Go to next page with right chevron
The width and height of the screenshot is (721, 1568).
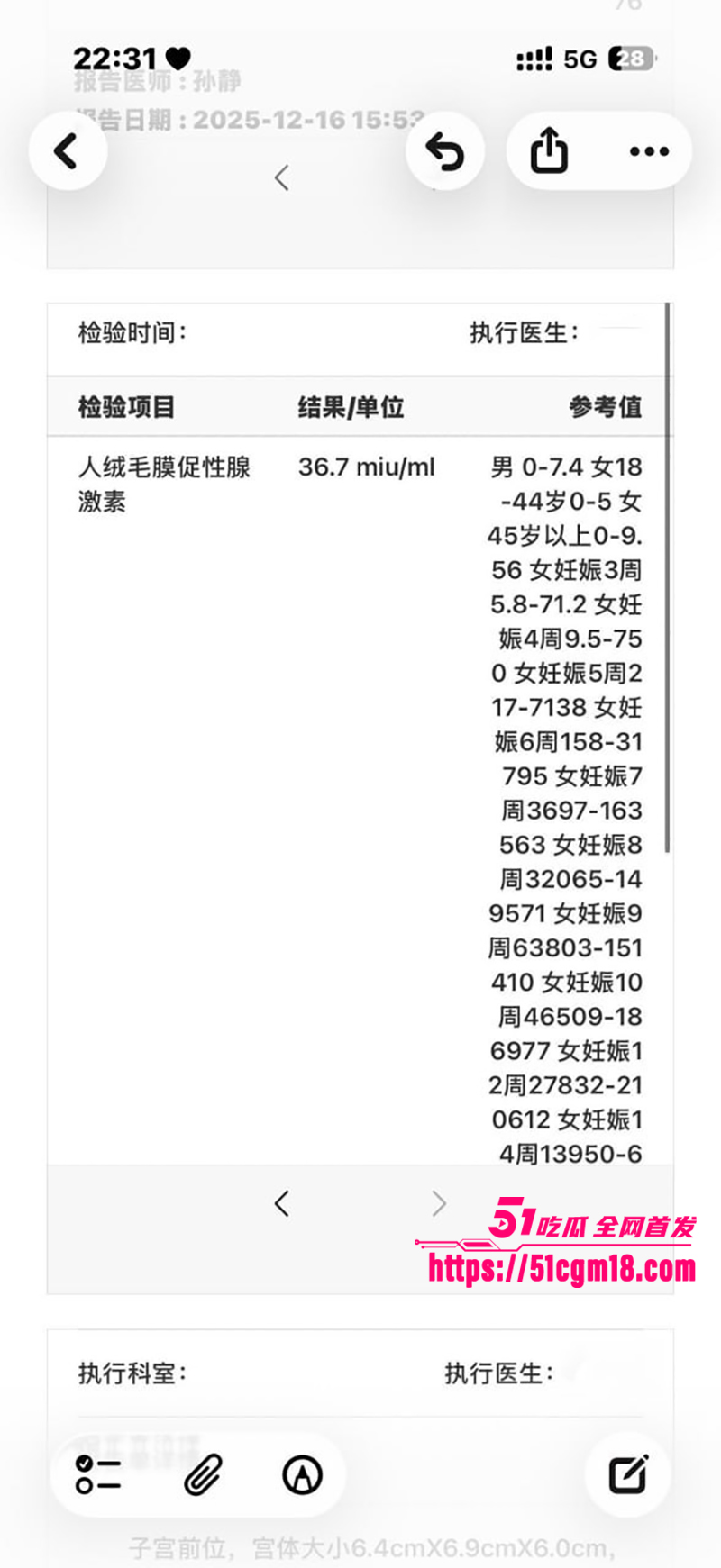(x=439, y=1202)
